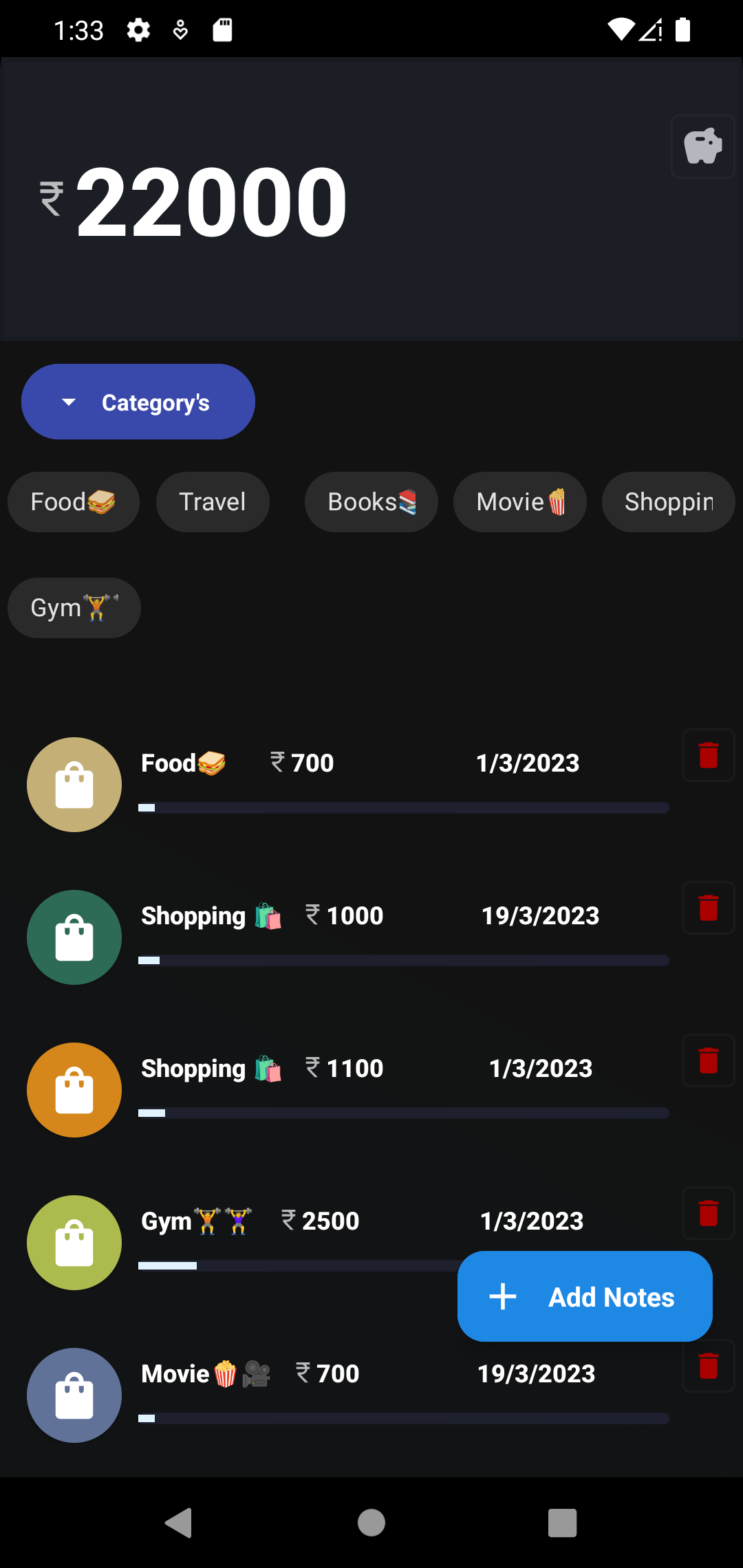Tap the 22000 balance amount

coord(210,201)
